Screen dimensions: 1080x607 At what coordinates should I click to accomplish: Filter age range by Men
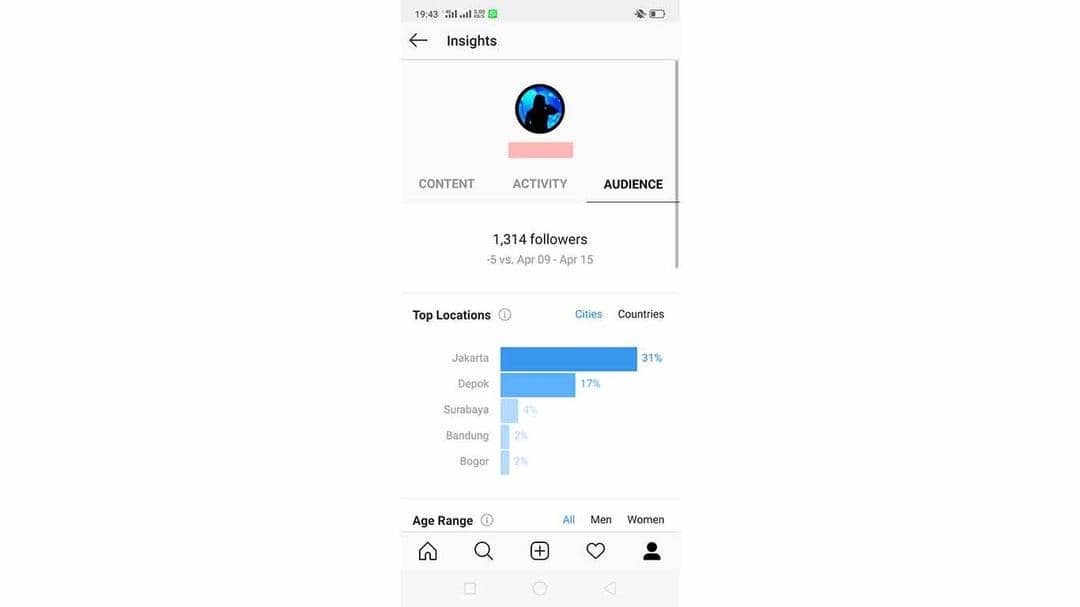pos(600,520)
